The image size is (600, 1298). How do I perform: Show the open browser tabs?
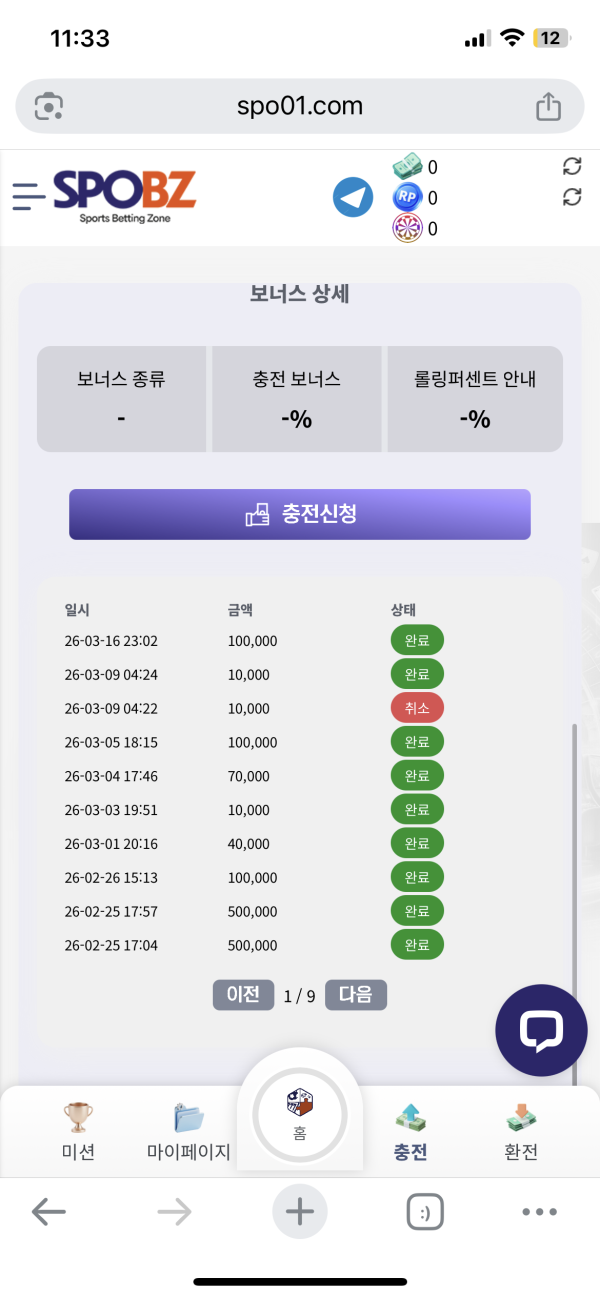(425, 1212)
